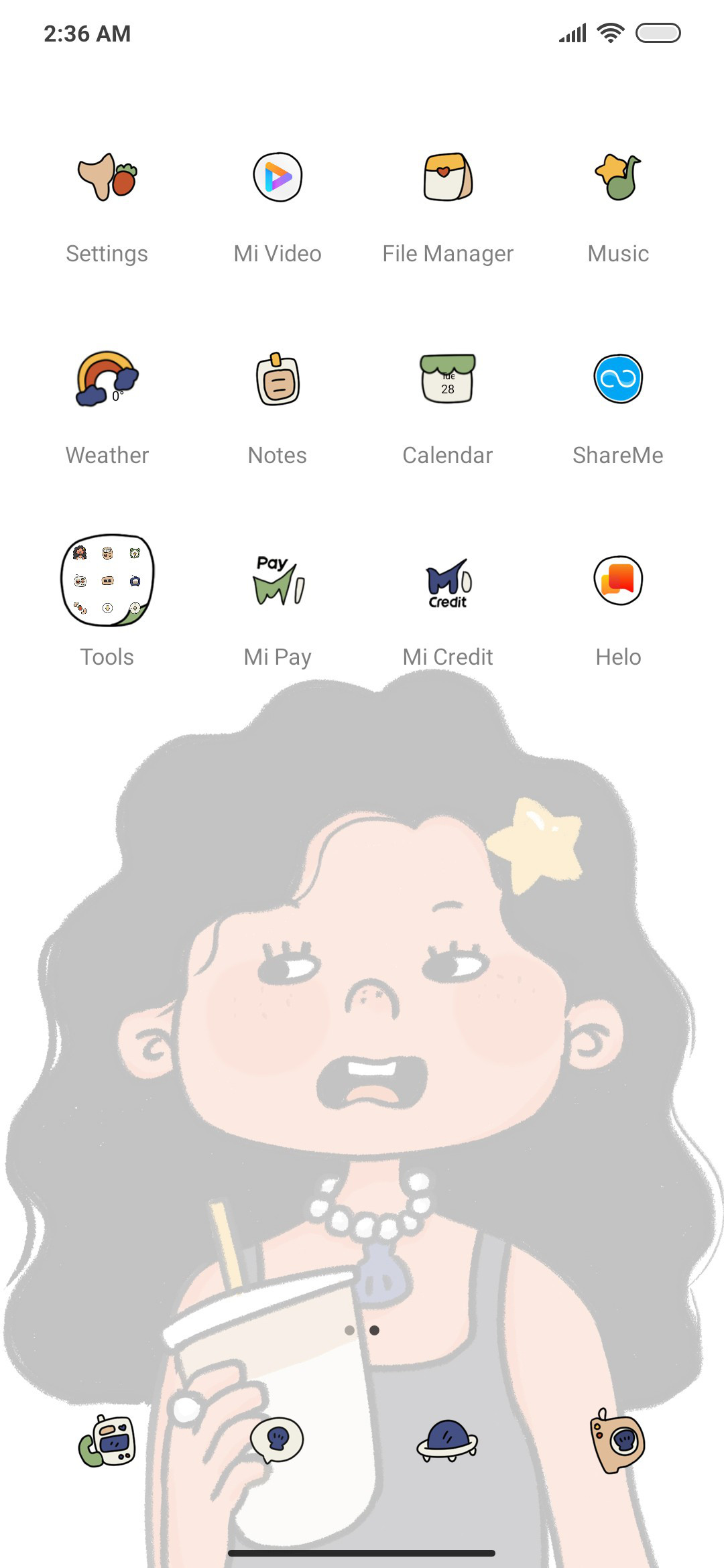Open the messaging app in the dock

click(x=278, y=1441)
